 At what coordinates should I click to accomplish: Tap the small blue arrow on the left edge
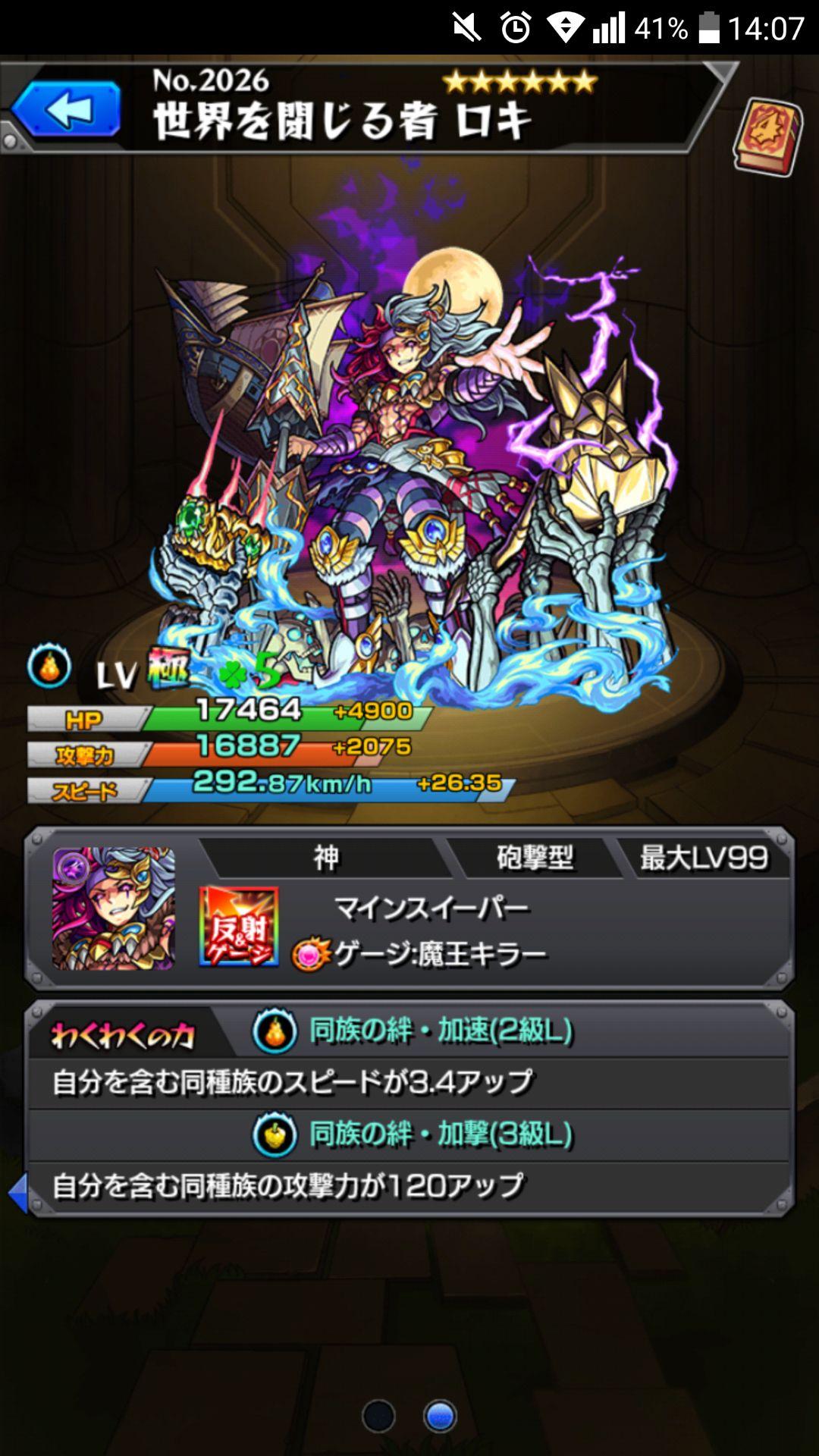(x=17, y=1192)
